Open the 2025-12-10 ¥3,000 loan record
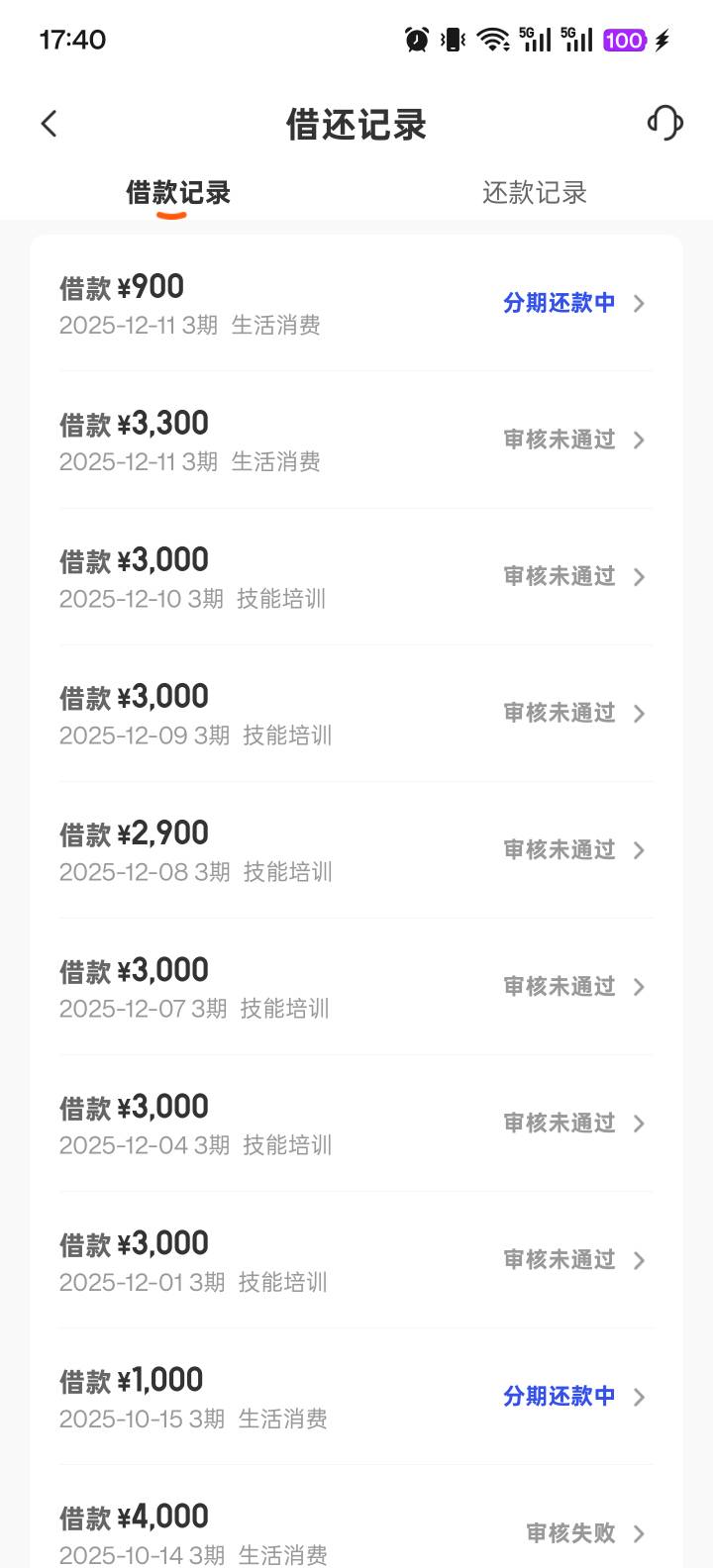713x1568 pixels. pos(356,577)
